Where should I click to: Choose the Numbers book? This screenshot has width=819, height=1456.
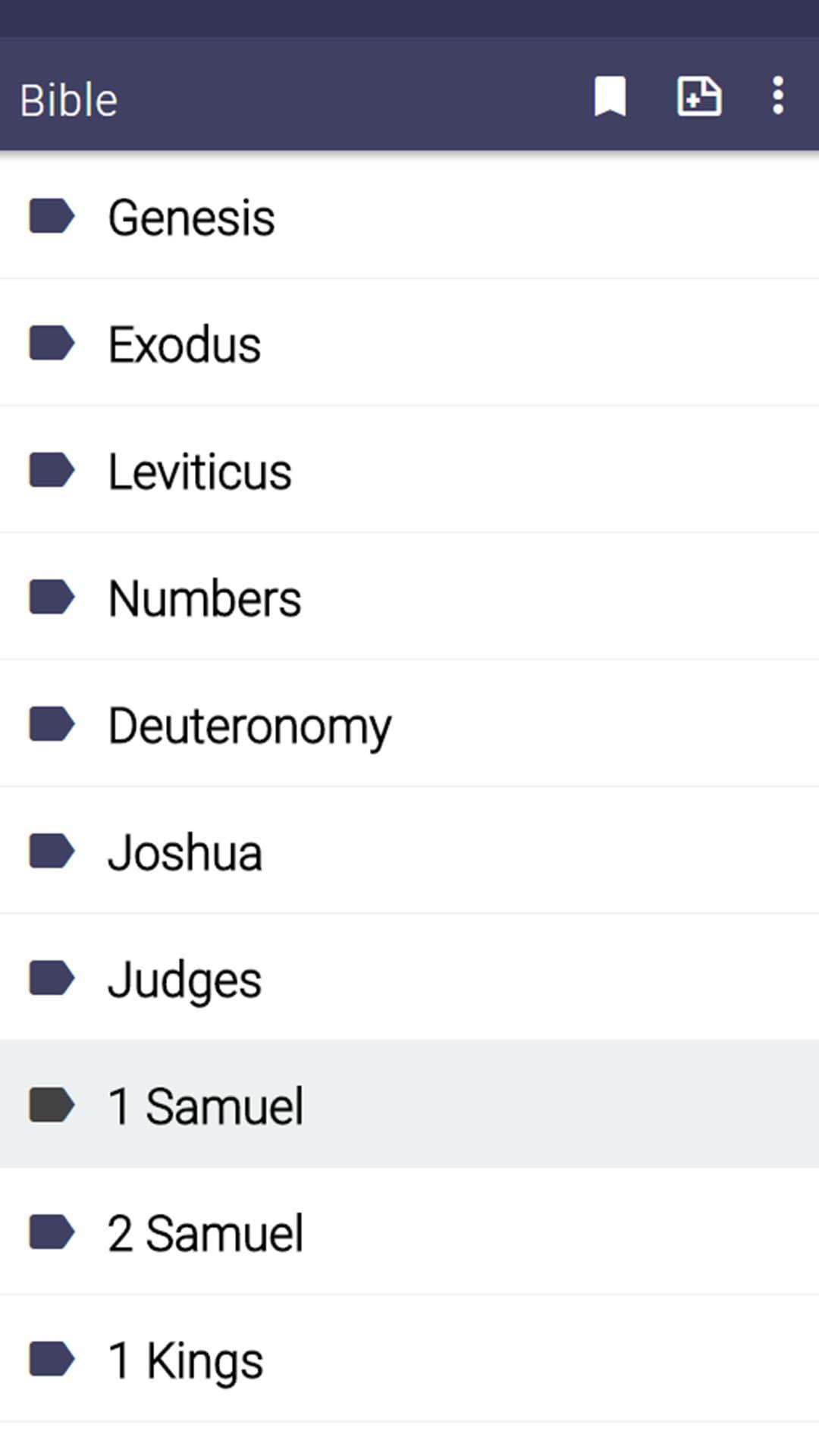(409, 597)
